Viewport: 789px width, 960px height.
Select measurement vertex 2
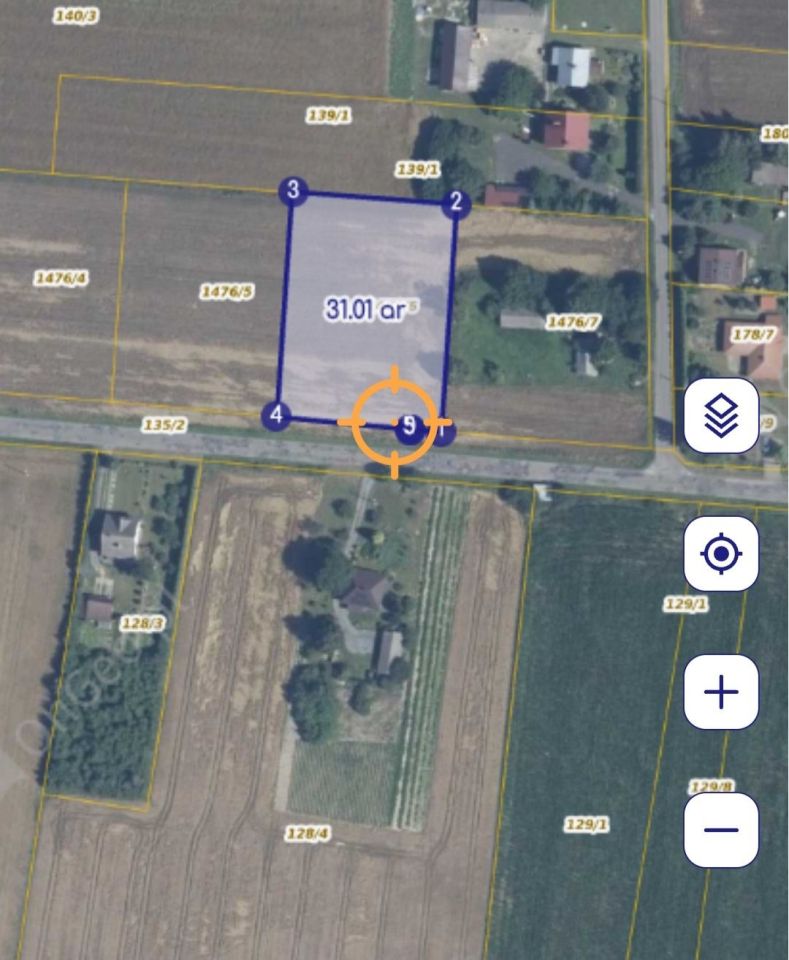(455, 203)
